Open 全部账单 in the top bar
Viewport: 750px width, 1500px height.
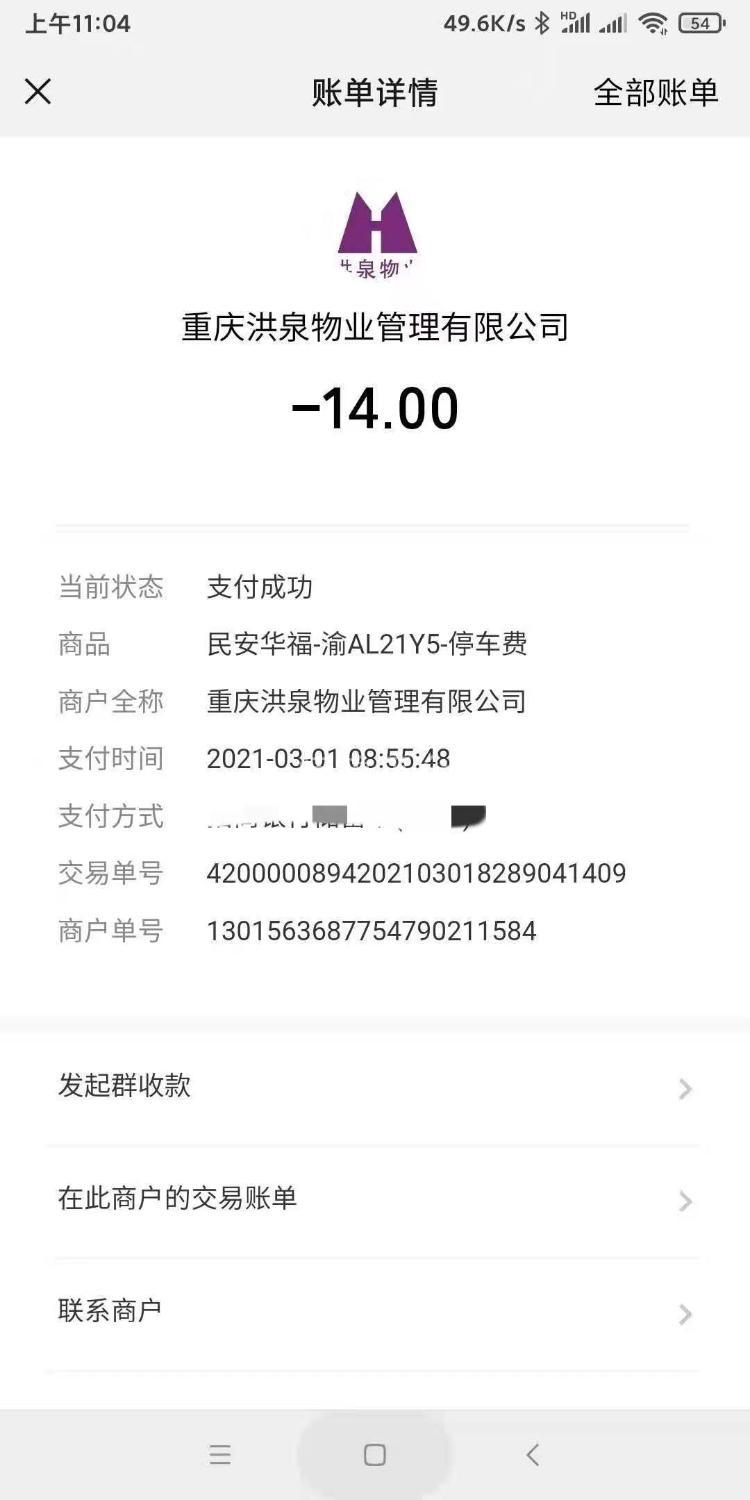coord(656,93)
